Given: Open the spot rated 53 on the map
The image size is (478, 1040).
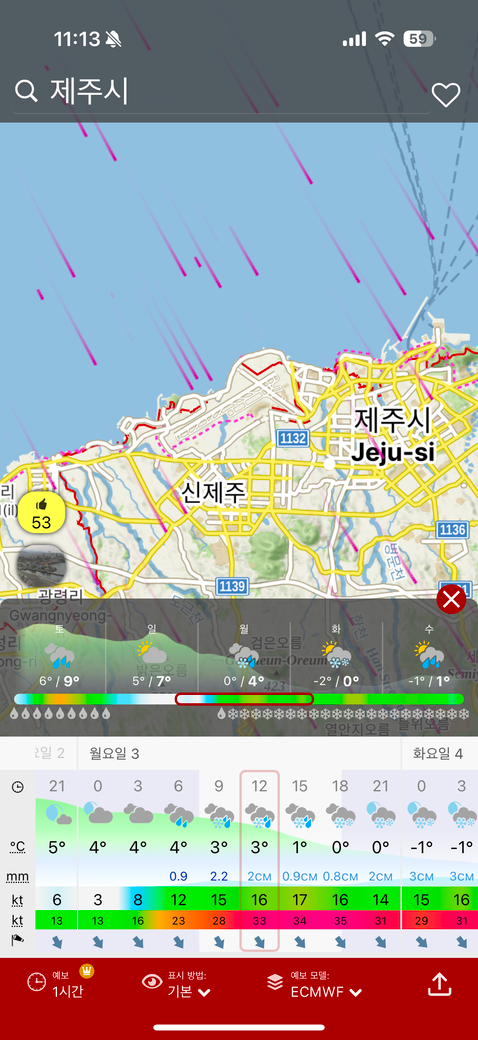Looking at the screenshot, I should (x=41, y=513).
